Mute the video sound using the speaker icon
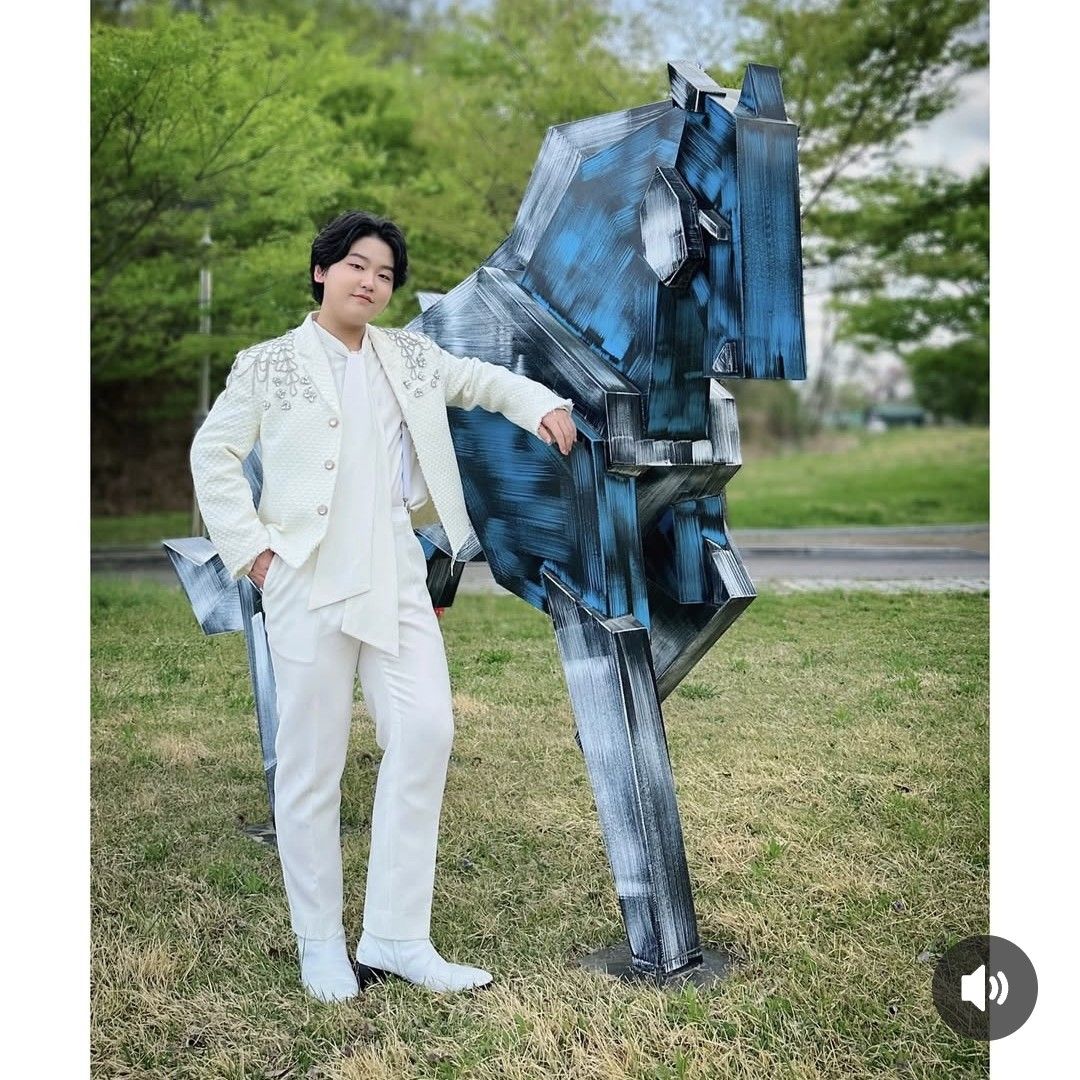 pos(984,988)
